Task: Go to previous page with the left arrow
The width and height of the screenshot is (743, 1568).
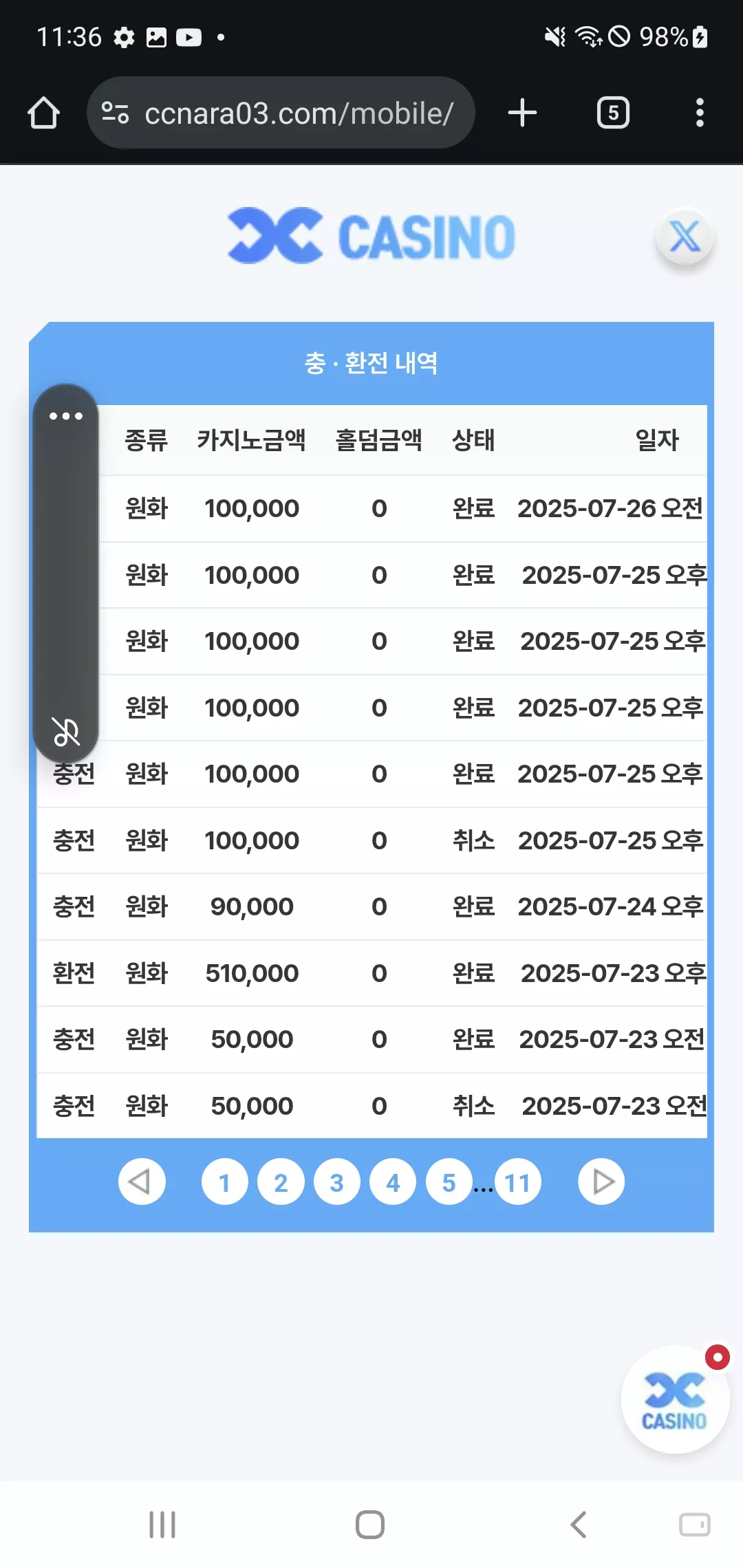Action: 142,1182
